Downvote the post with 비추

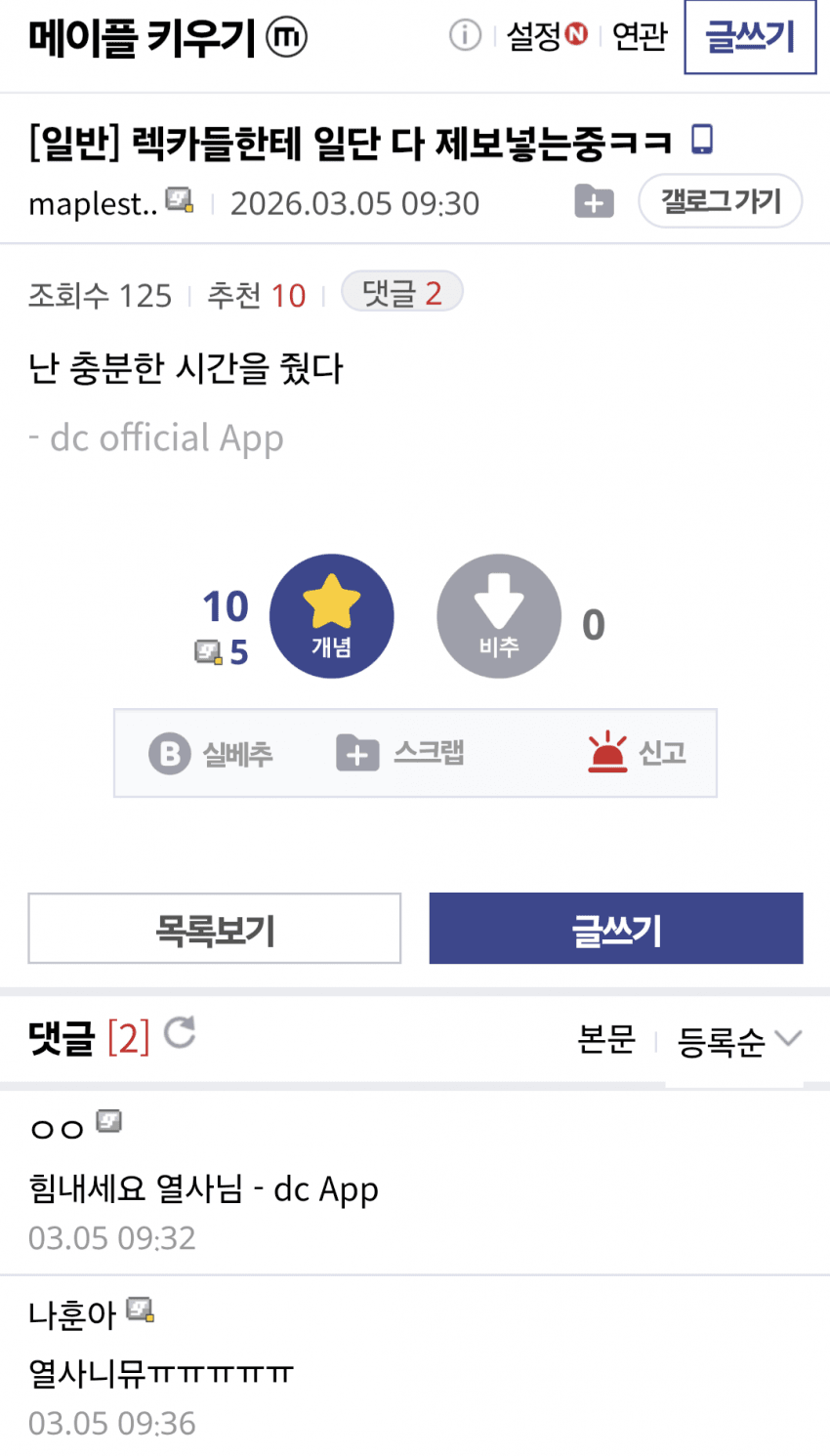[x=499, y=616]
